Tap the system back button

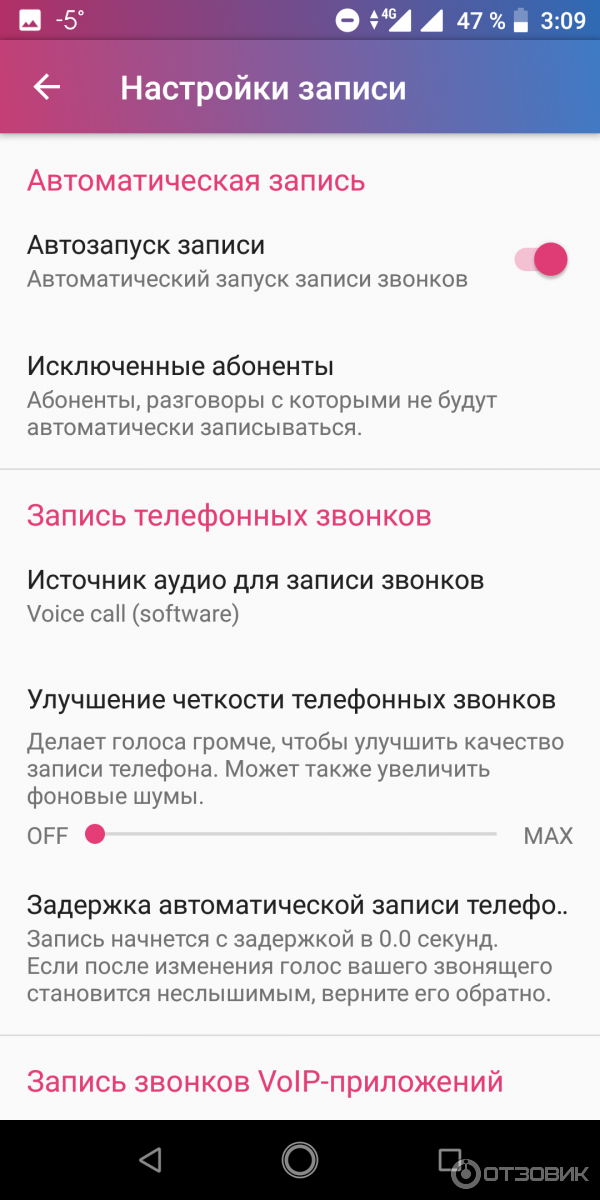click(x=150, y=1160)
